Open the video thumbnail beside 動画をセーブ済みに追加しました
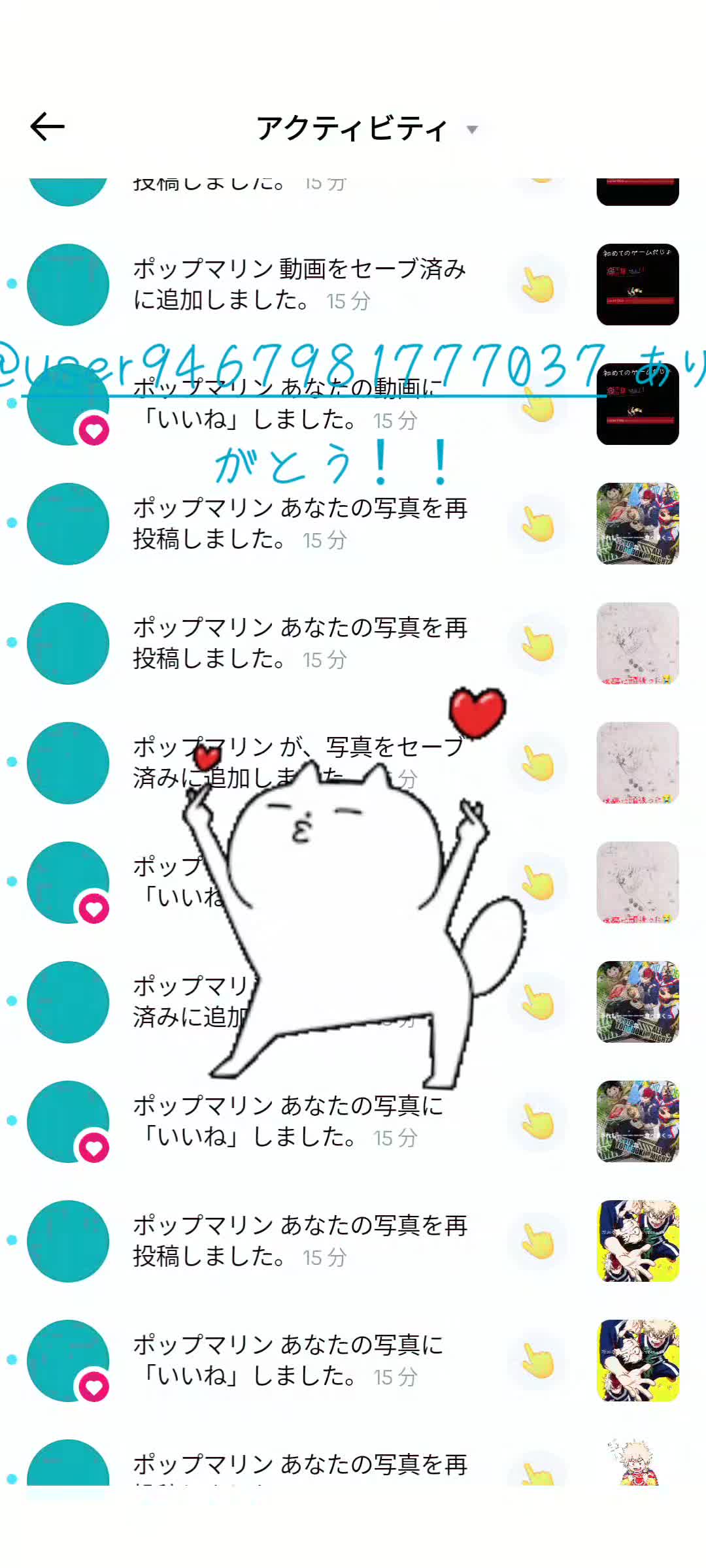The width and height of the screenshot is (706, 1568). (x=637, y=285)
